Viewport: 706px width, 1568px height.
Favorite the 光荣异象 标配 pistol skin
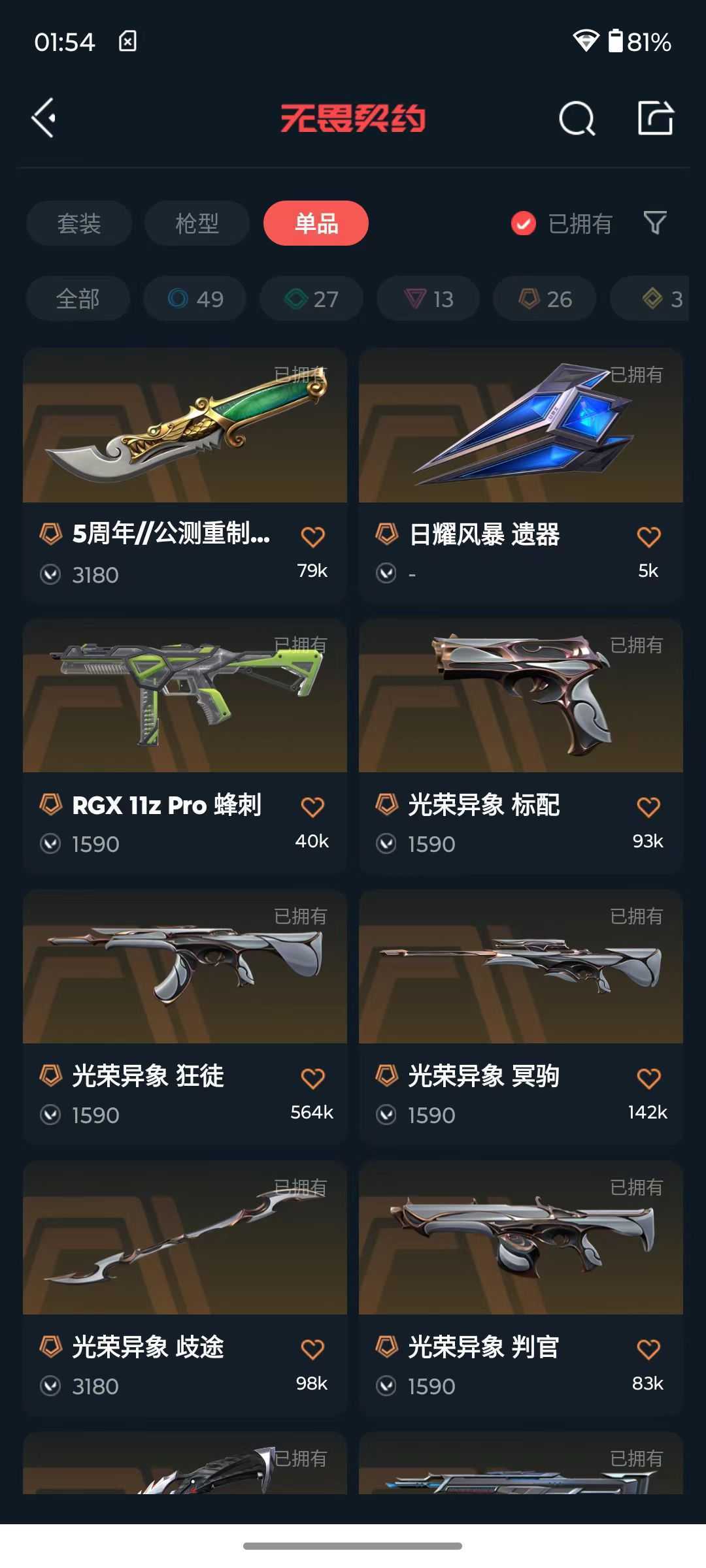tap(649, 806)
